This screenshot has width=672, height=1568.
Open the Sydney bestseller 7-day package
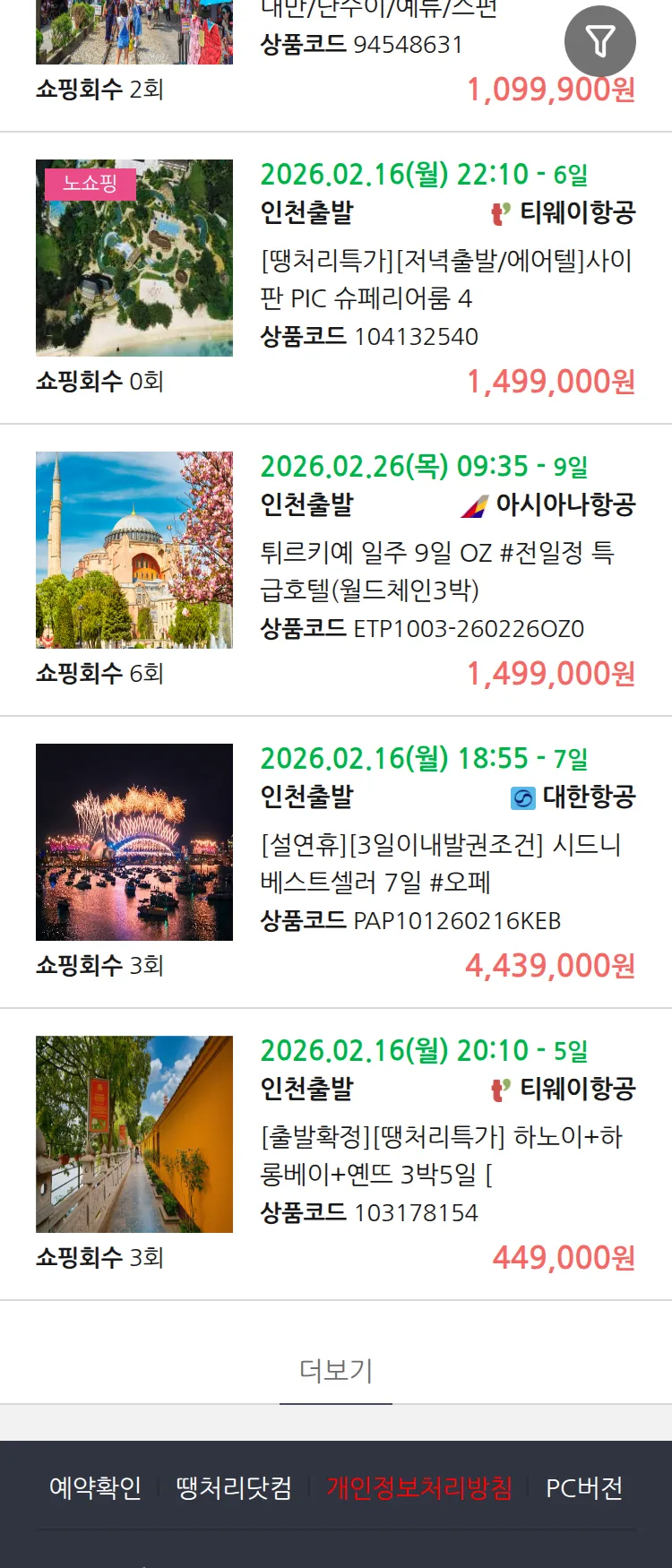441,863
